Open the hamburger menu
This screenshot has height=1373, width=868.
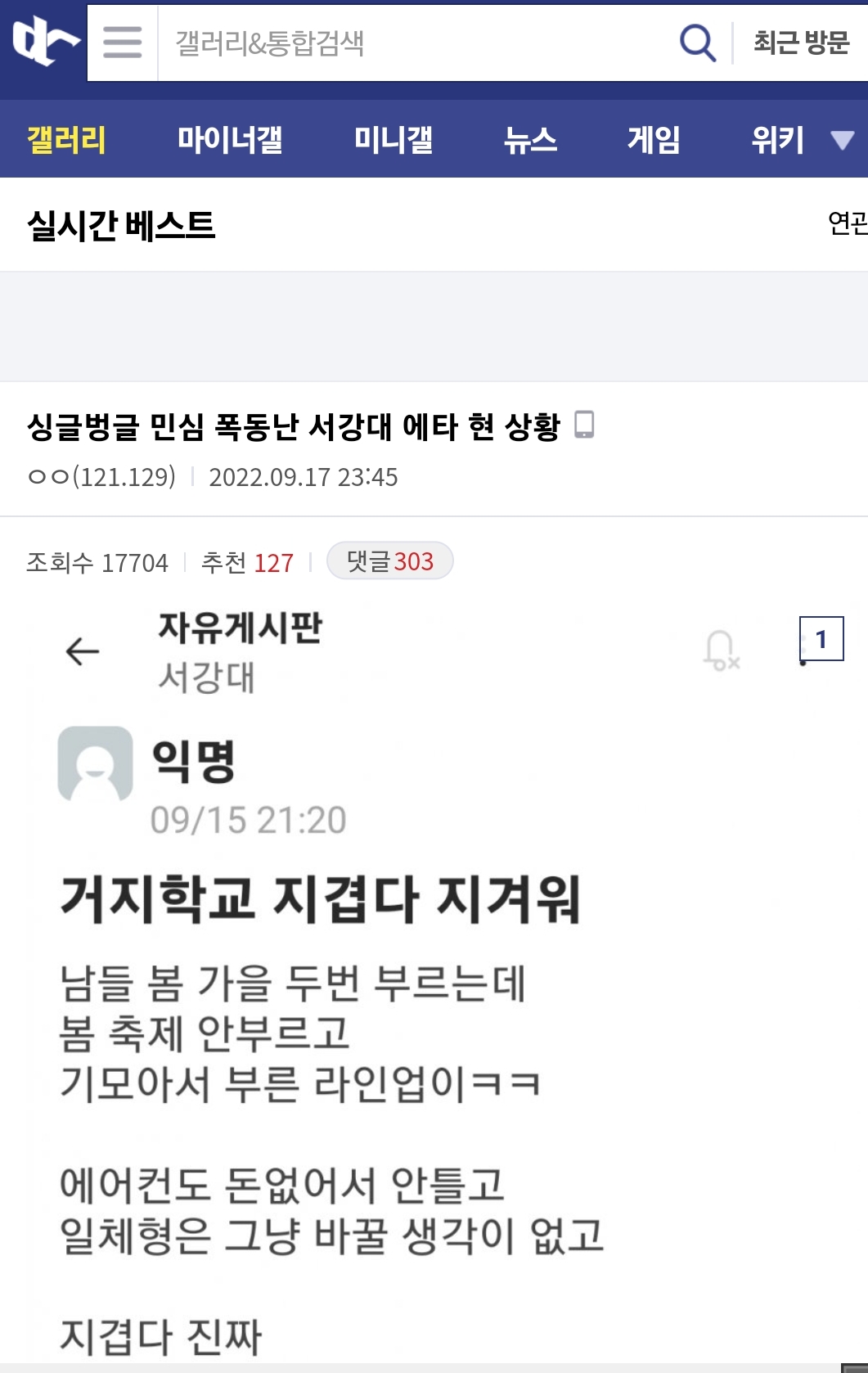click(x=123, y=43)
